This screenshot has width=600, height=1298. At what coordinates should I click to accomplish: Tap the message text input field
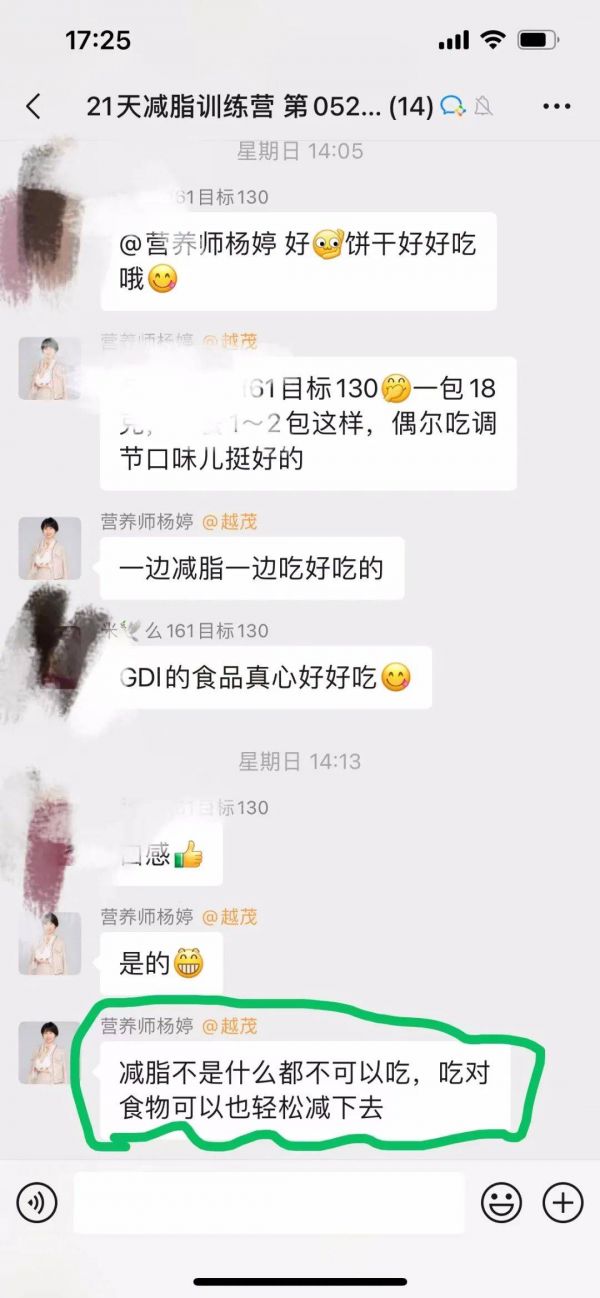point(269,1203)
